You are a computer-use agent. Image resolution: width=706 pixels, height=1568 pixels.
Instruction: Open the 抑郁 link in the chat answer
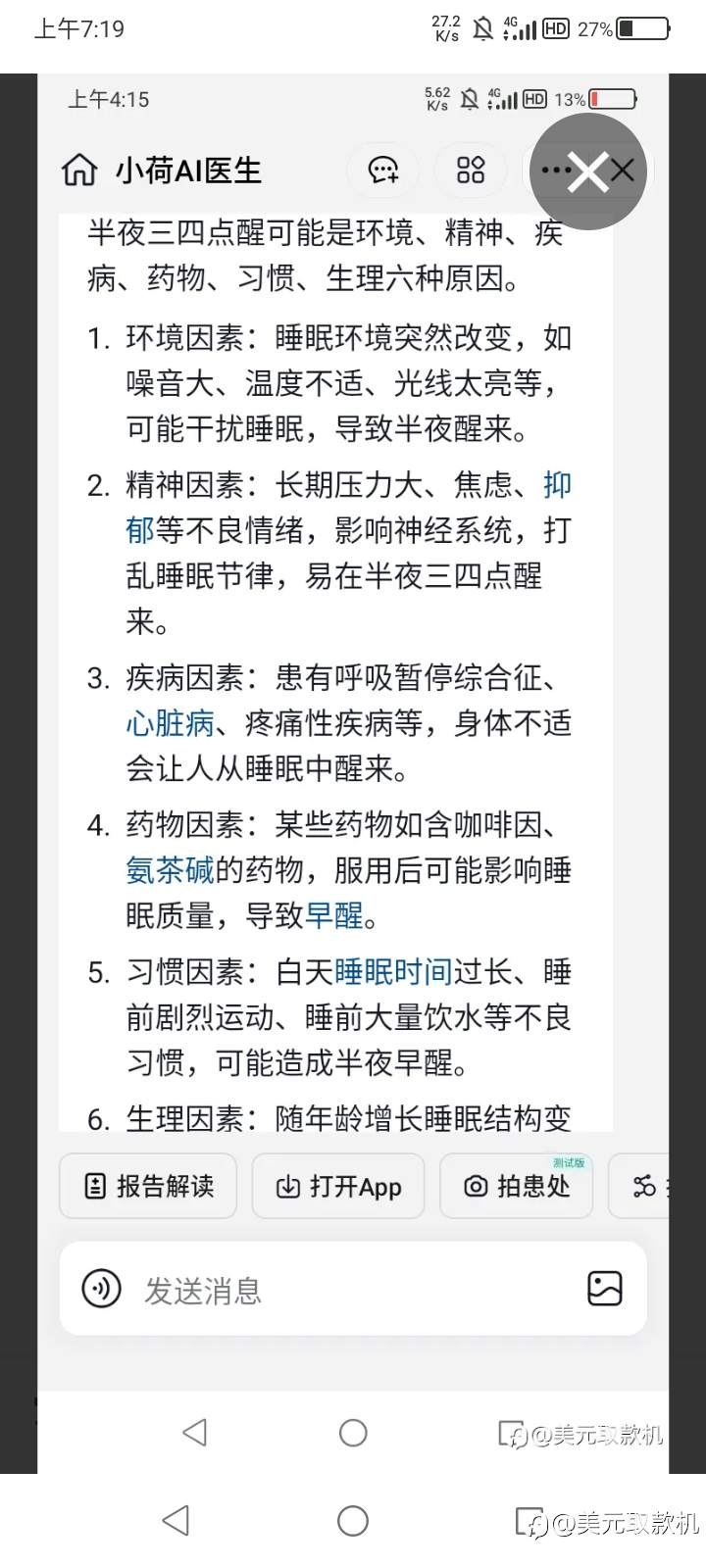point(557,485)
